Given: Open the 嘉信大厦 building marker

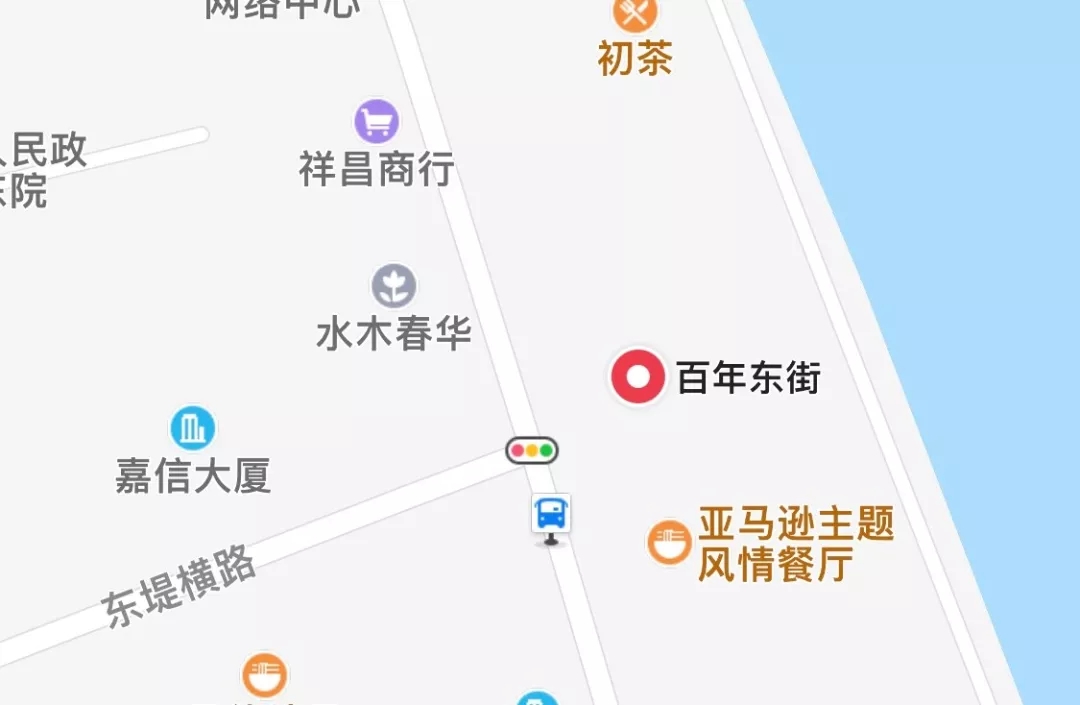Looking at the screenshot, I should click(193, 429).
